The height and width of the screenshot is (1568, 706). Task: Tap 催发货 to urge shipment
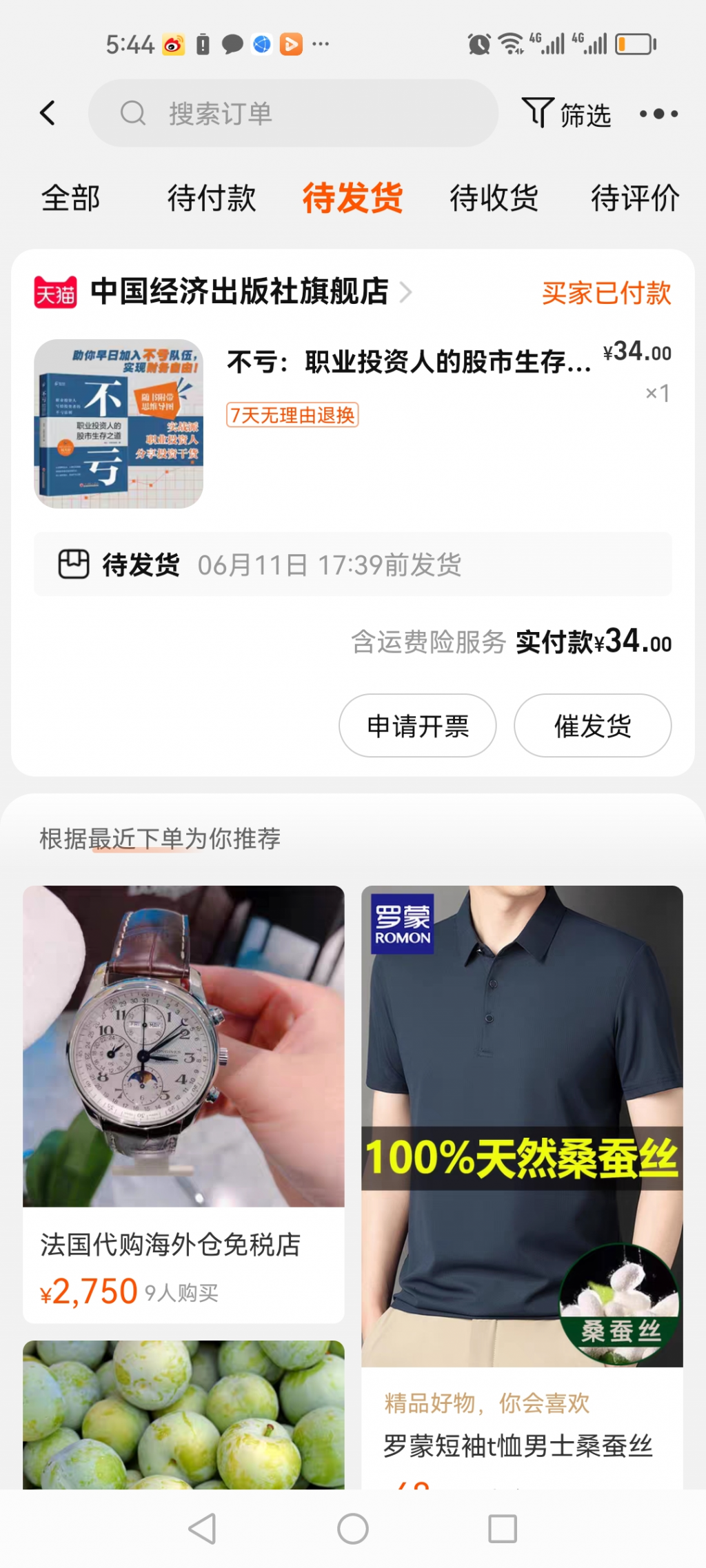[592, 726]
